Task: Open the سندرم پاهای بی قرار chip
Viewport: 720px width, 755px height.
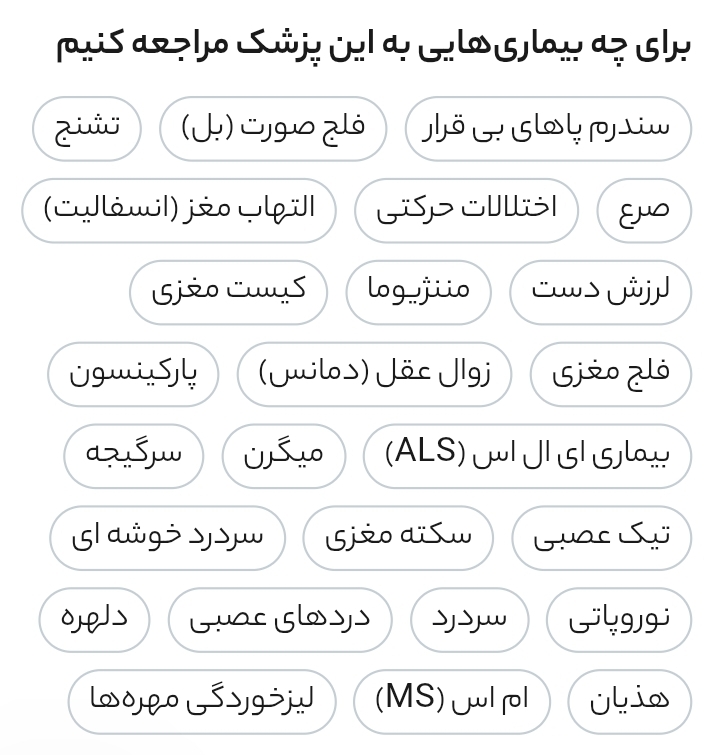Action: 548,128
